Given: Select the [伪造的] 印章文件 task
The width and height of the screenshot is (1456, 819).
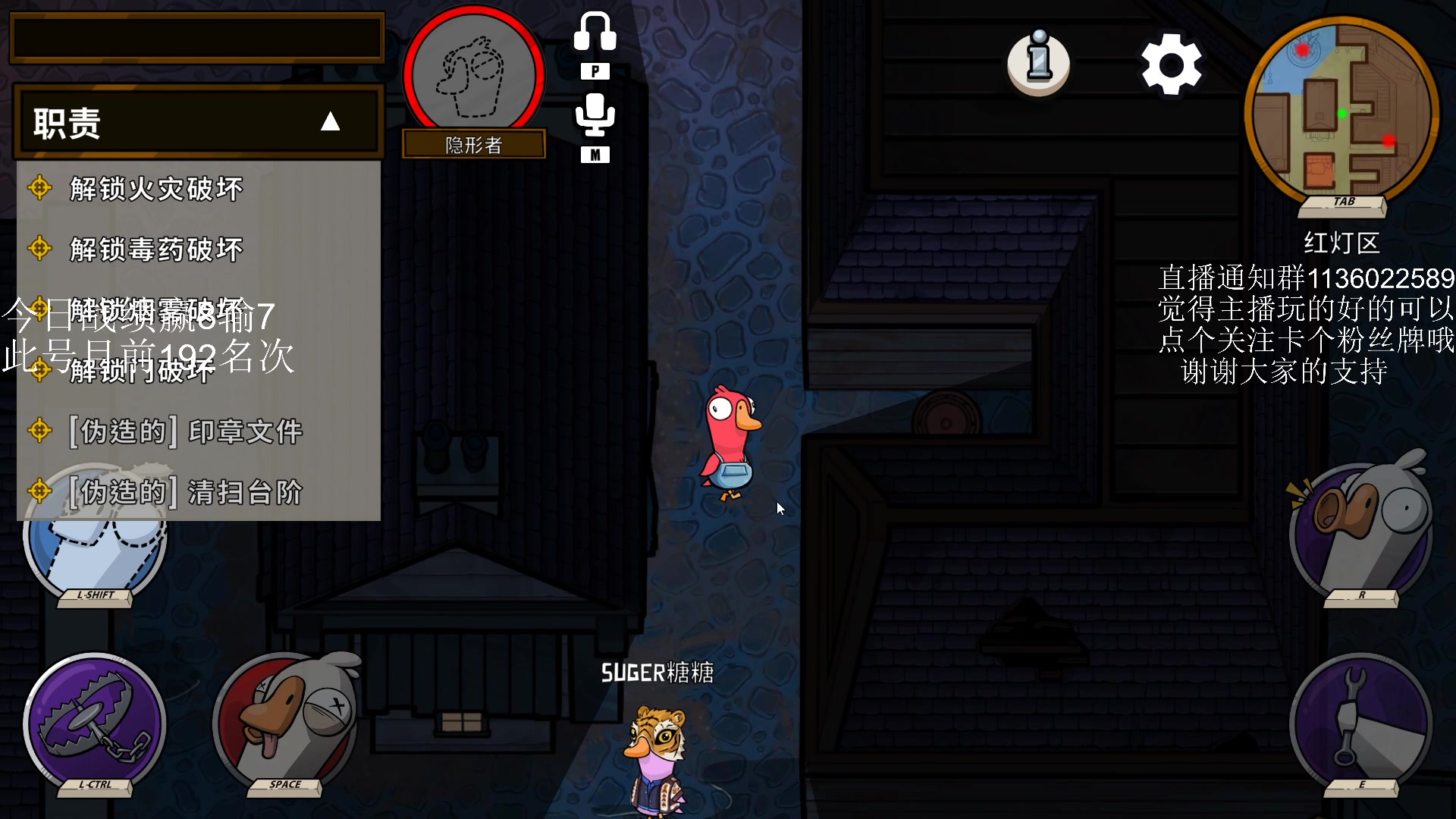Looking at the screenshot, I should coord(186,431).
